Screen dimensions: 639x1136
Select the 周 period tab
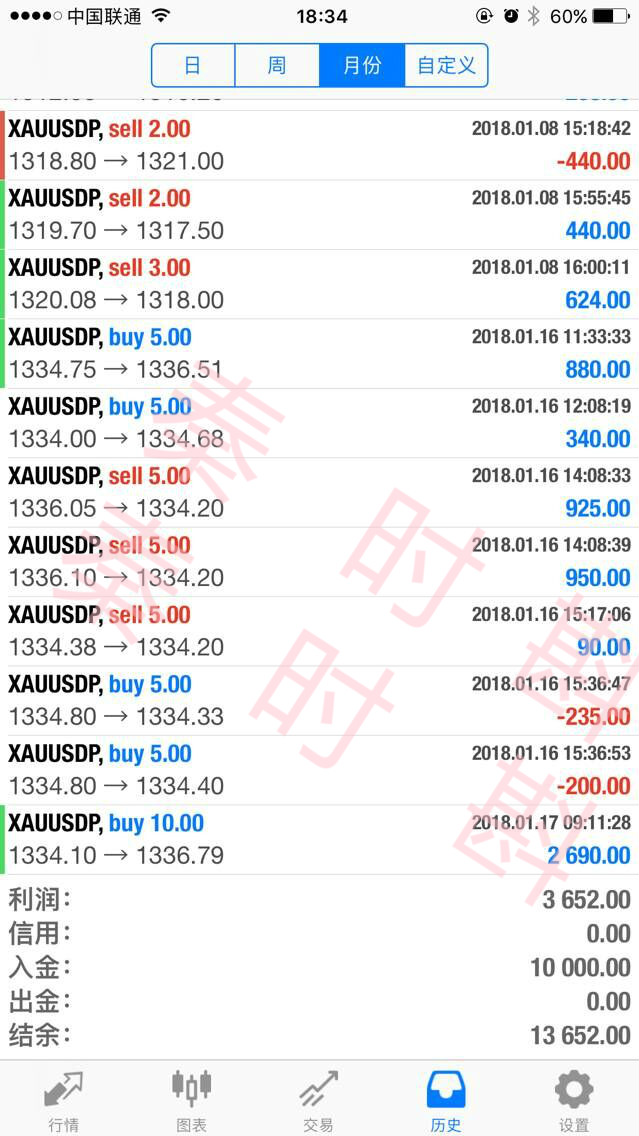(x=277, y=65)
